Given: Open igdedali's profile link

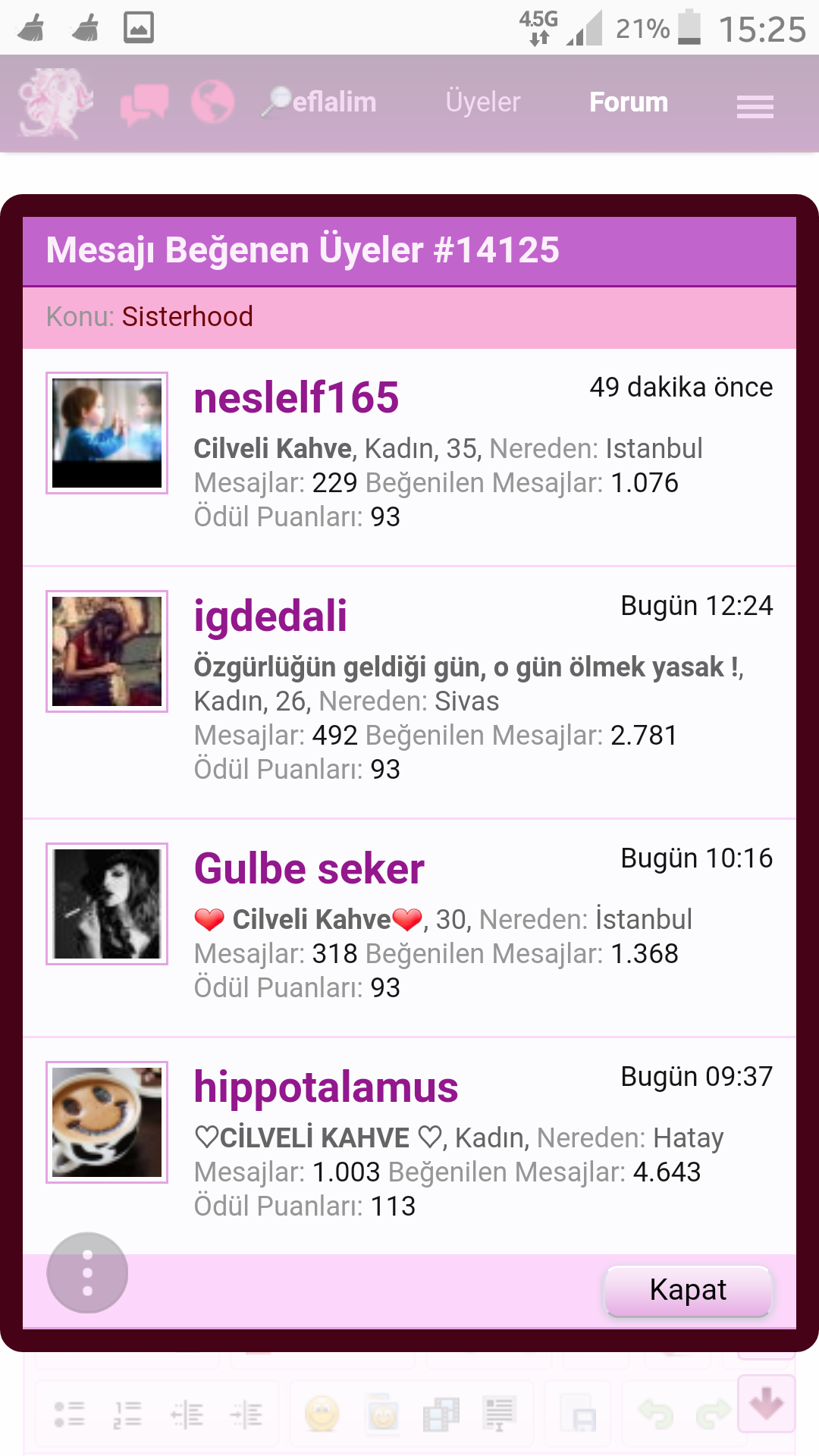Looking at the screenshot, I should pos(270,616).
